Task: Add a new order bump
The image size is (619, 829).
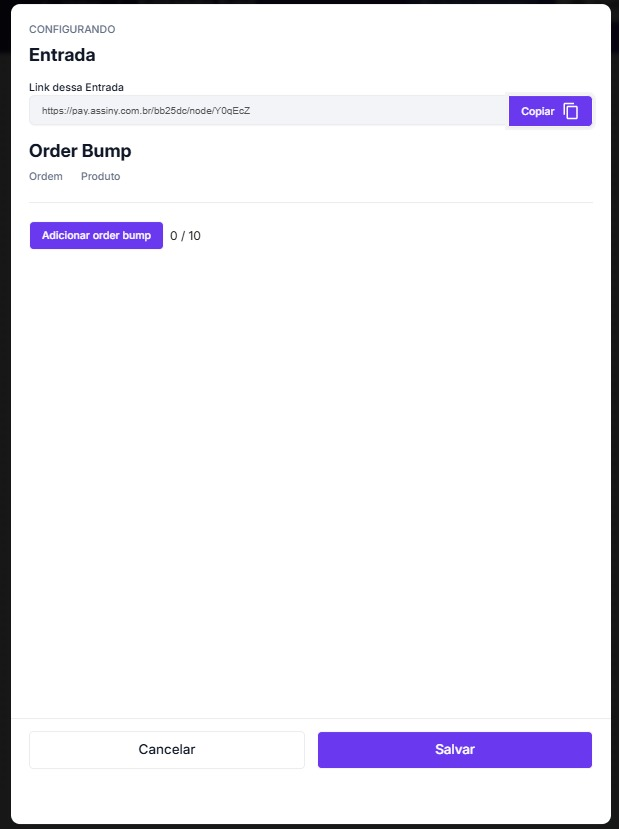Action: click(x=96, y=236)
